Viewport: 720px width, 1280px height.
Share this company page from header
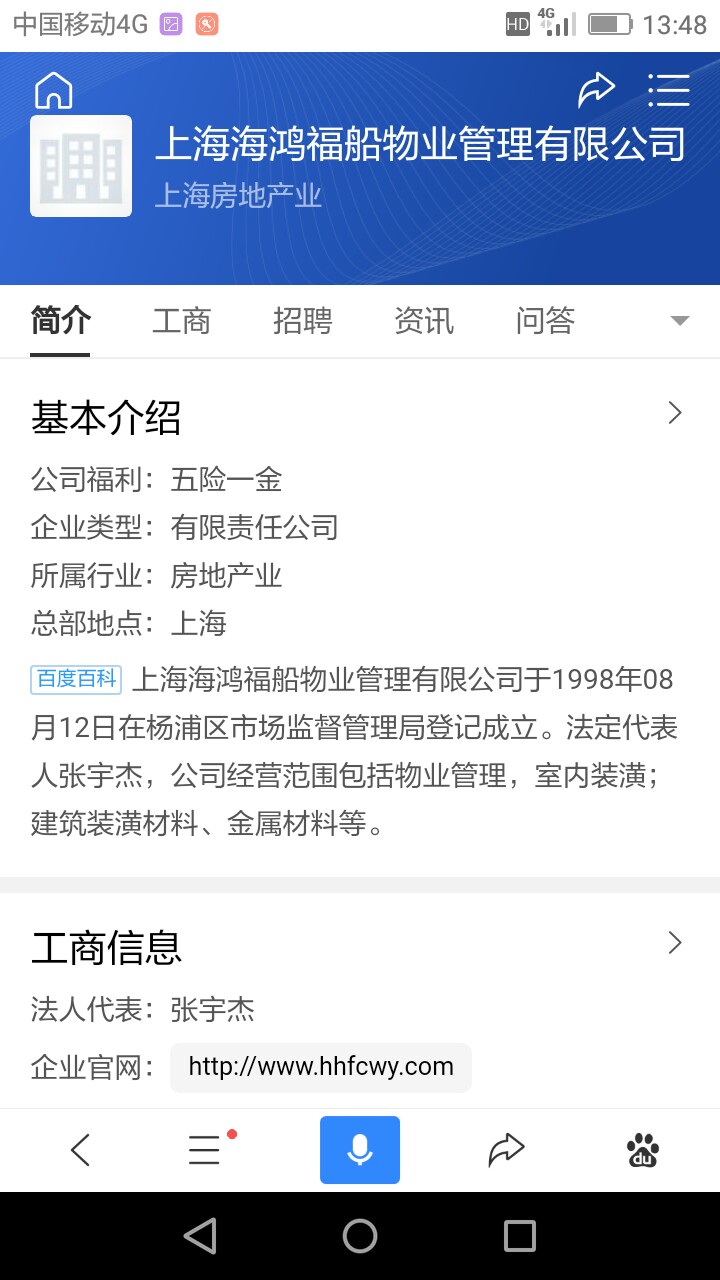596,90
